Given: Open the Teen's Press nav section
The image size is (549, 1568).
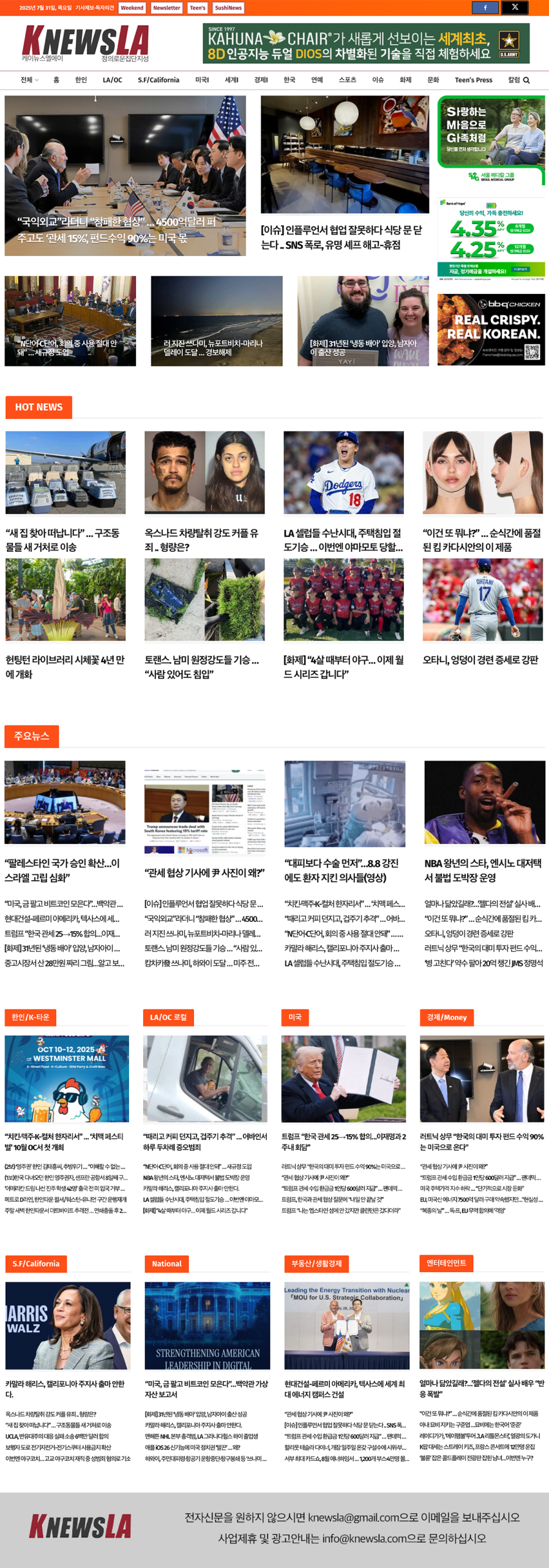Looking at the screenshot, I should (x=473, y=80).
